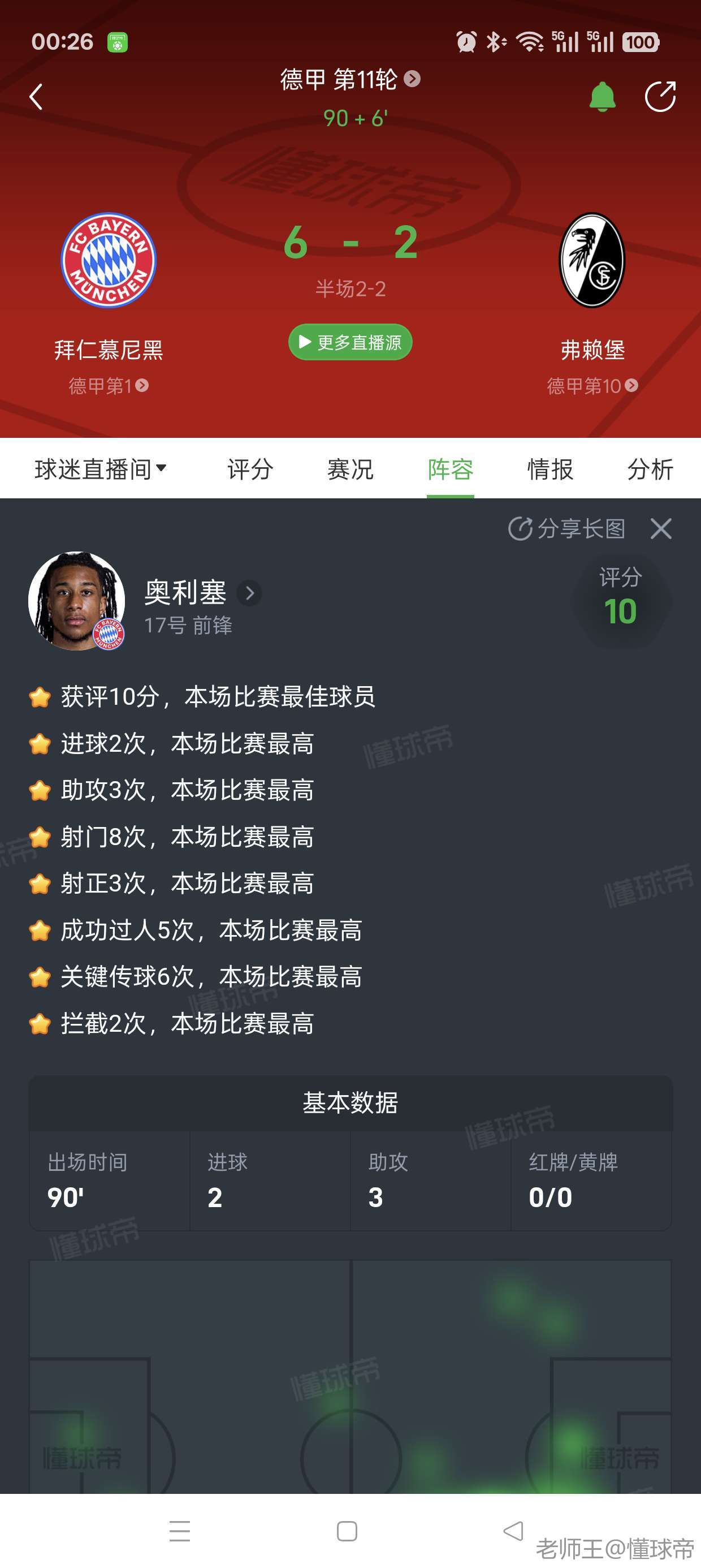Share the match via top-right icon

[x=660, y=97]
